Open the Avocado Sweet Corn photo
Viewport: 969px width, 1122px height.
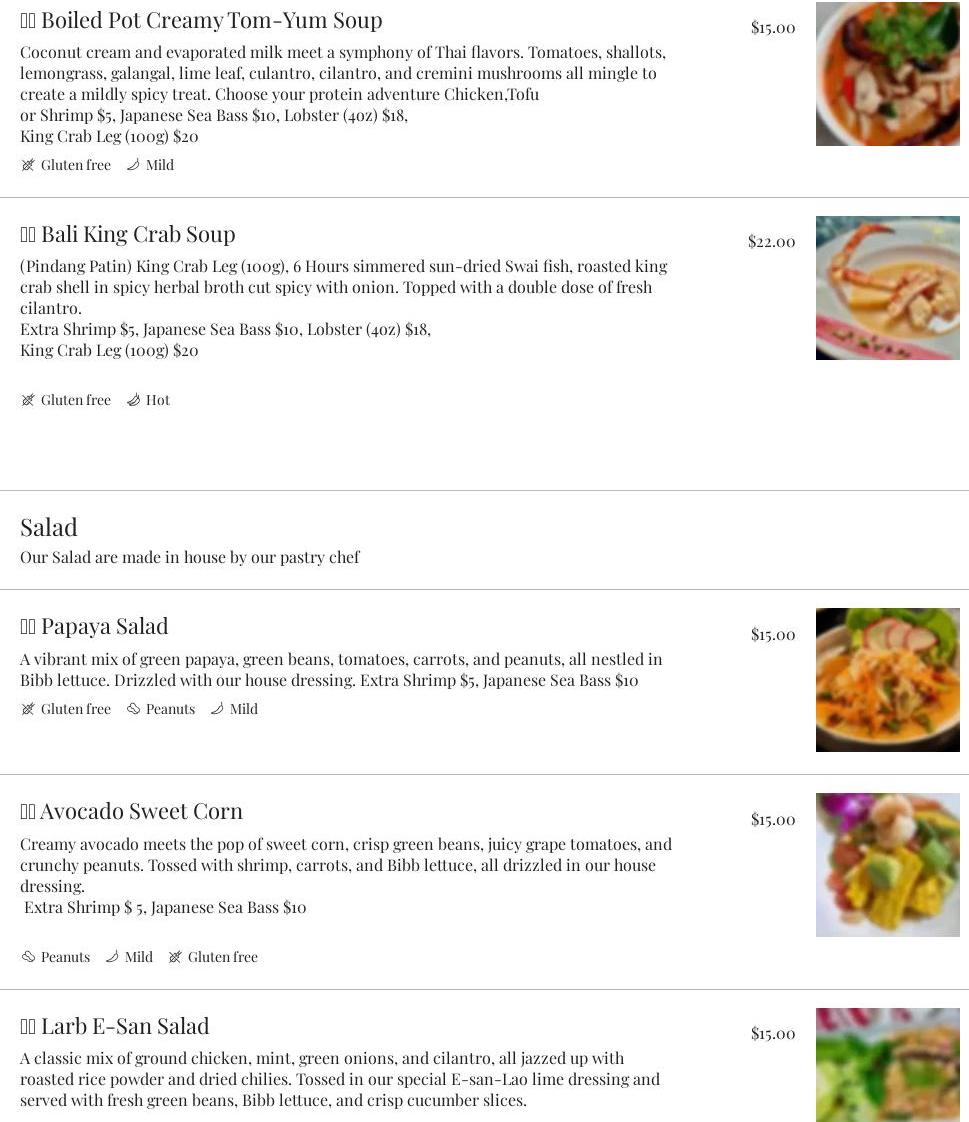click(887, 865)
